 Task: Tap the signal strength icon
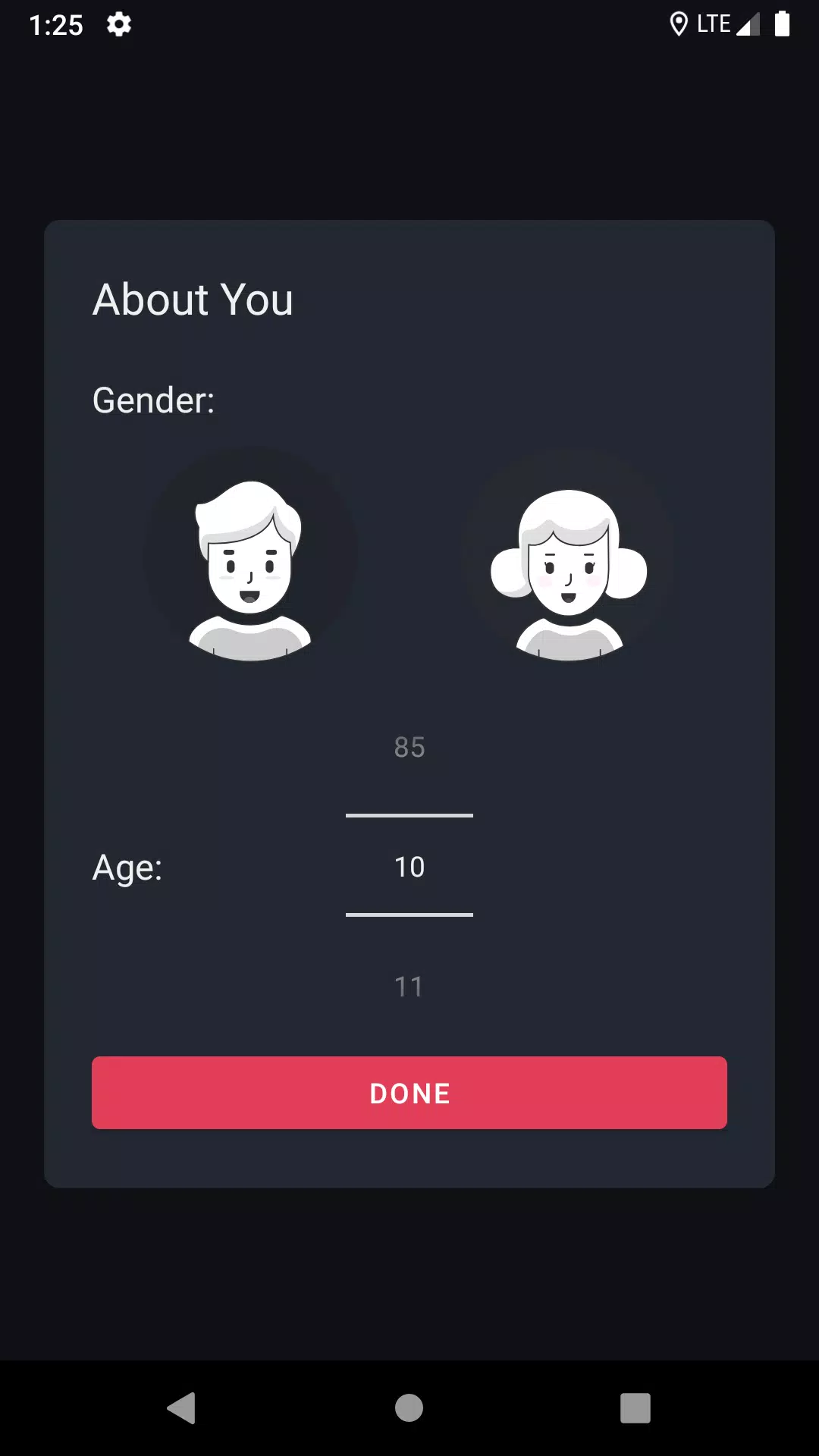749,25
